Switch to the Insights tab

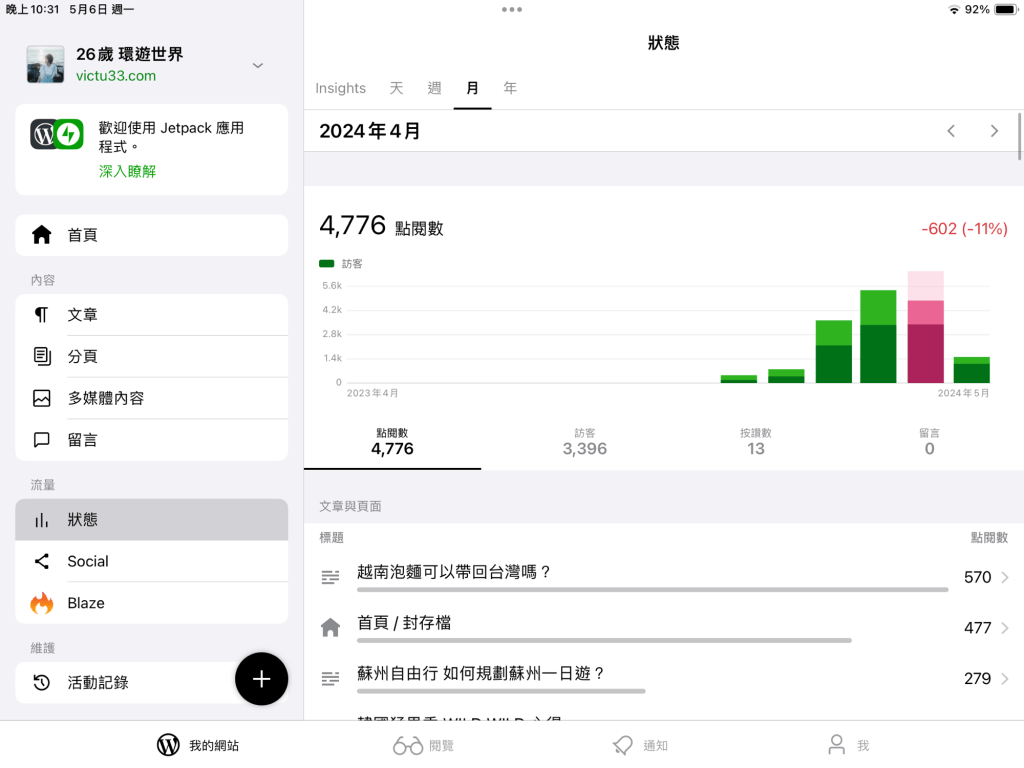click(x=340, y=88)
